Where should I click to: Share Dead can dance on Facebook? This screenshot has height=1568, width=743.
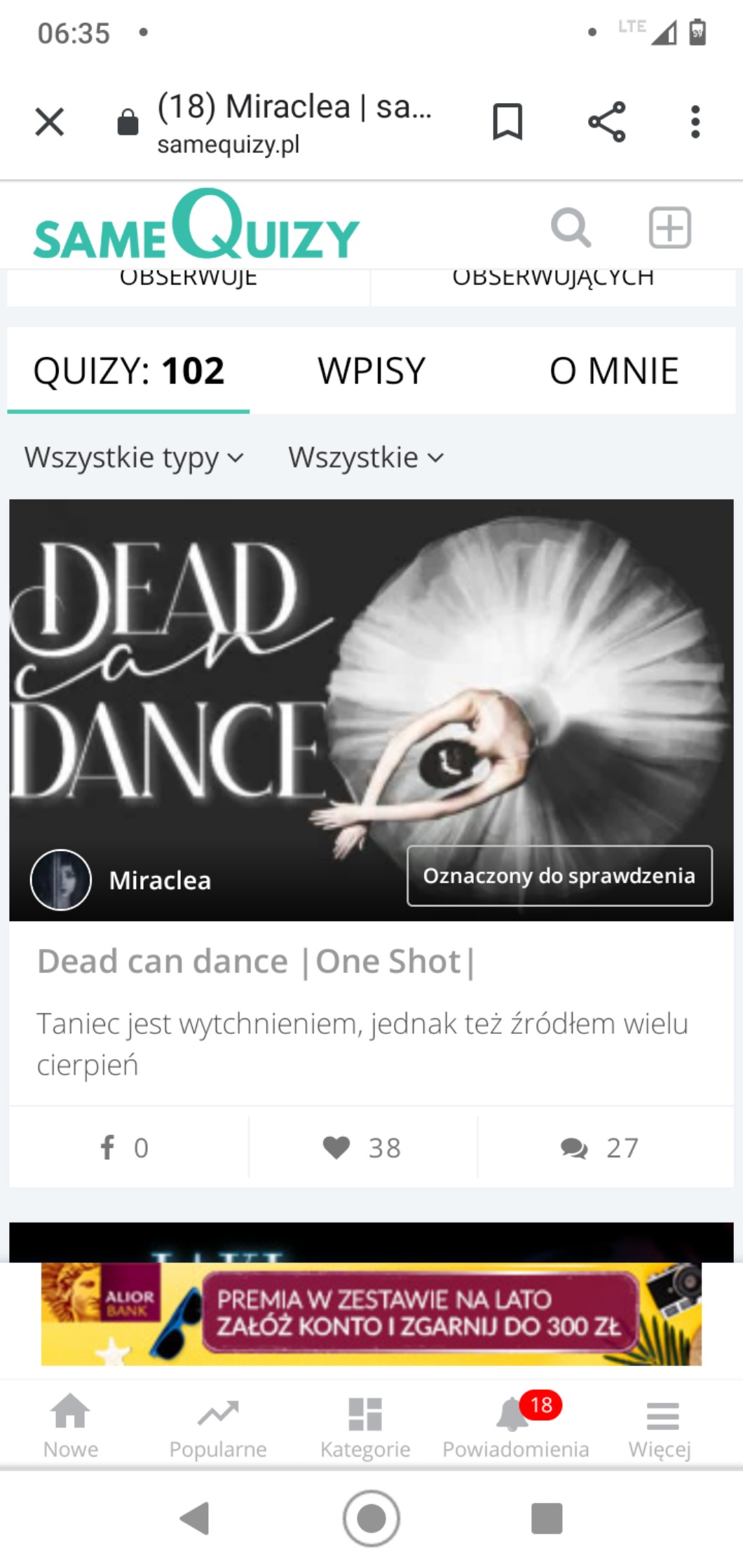pos(124,1147)
